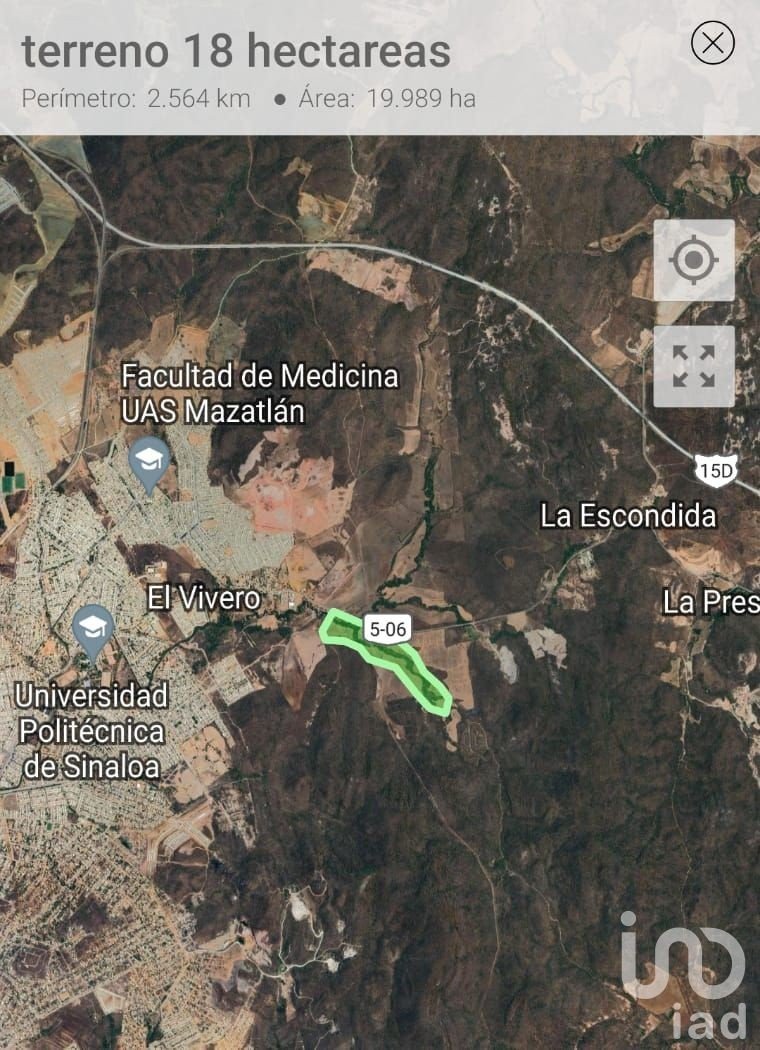Viewport: 760px width, 1050px height.
Task: Close the terreno 18 hectareas panel
Action: pyautogui.click(x=712, y=43)
